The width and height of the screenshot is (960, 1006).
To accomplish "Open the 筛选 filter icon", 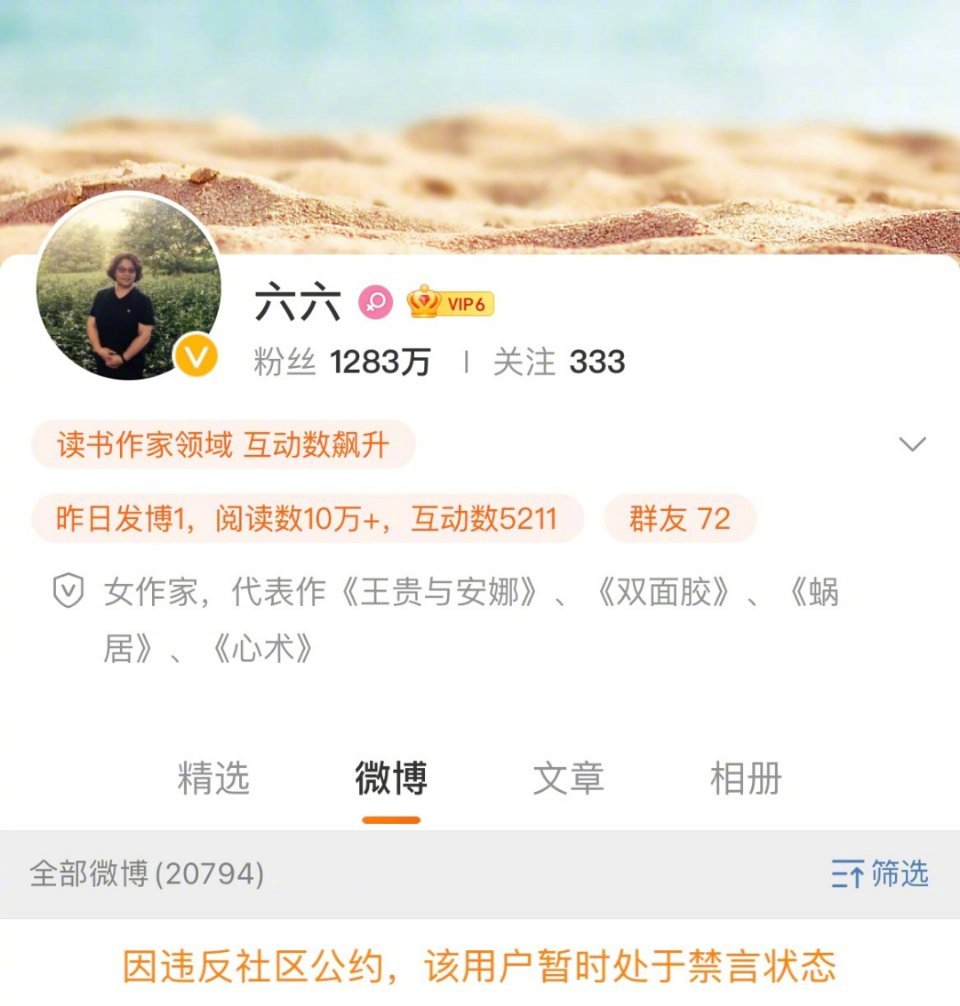I will coord(901,874).
